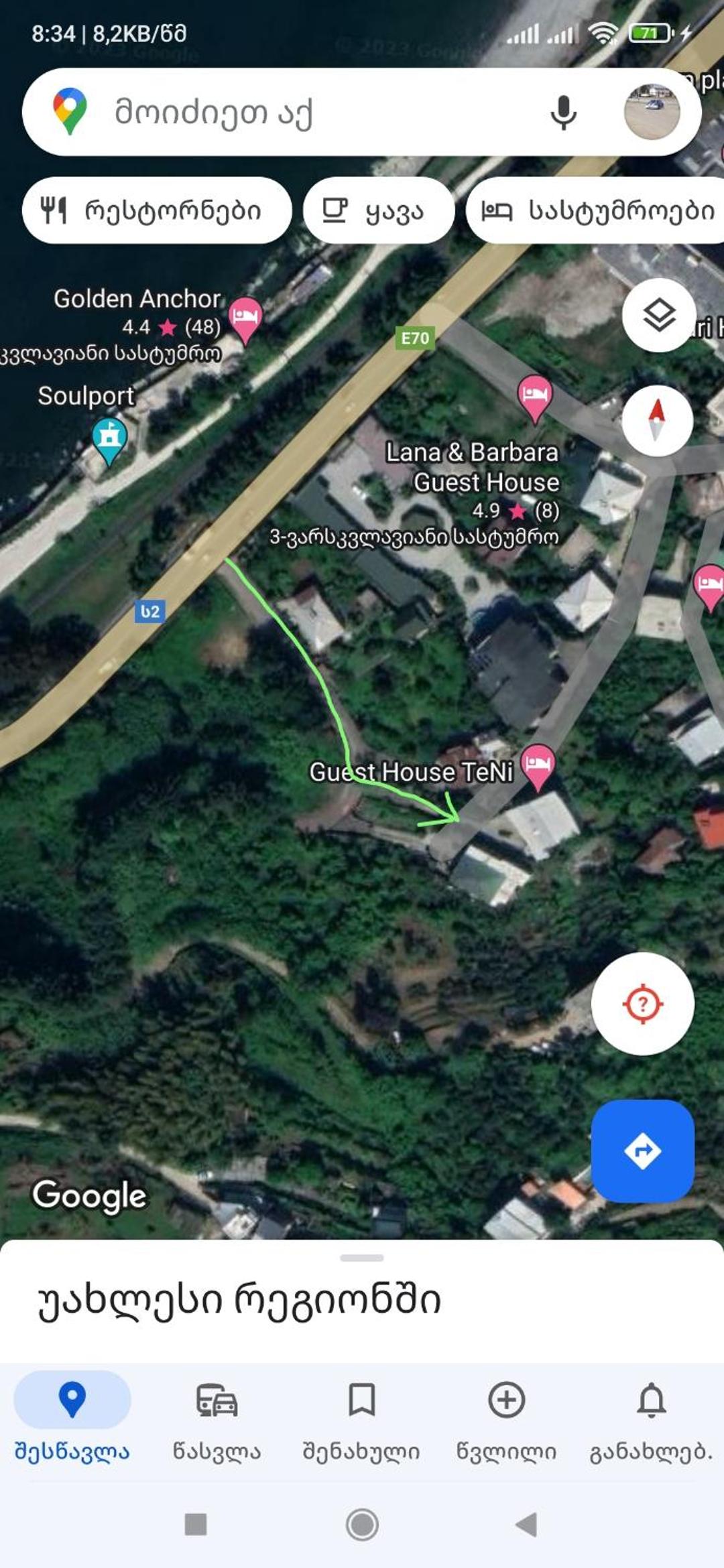The height and width of the screenshot is (1568, 724).
Task: Open the account profile picture
Action: pyautogui.click(x=652, y=112)
